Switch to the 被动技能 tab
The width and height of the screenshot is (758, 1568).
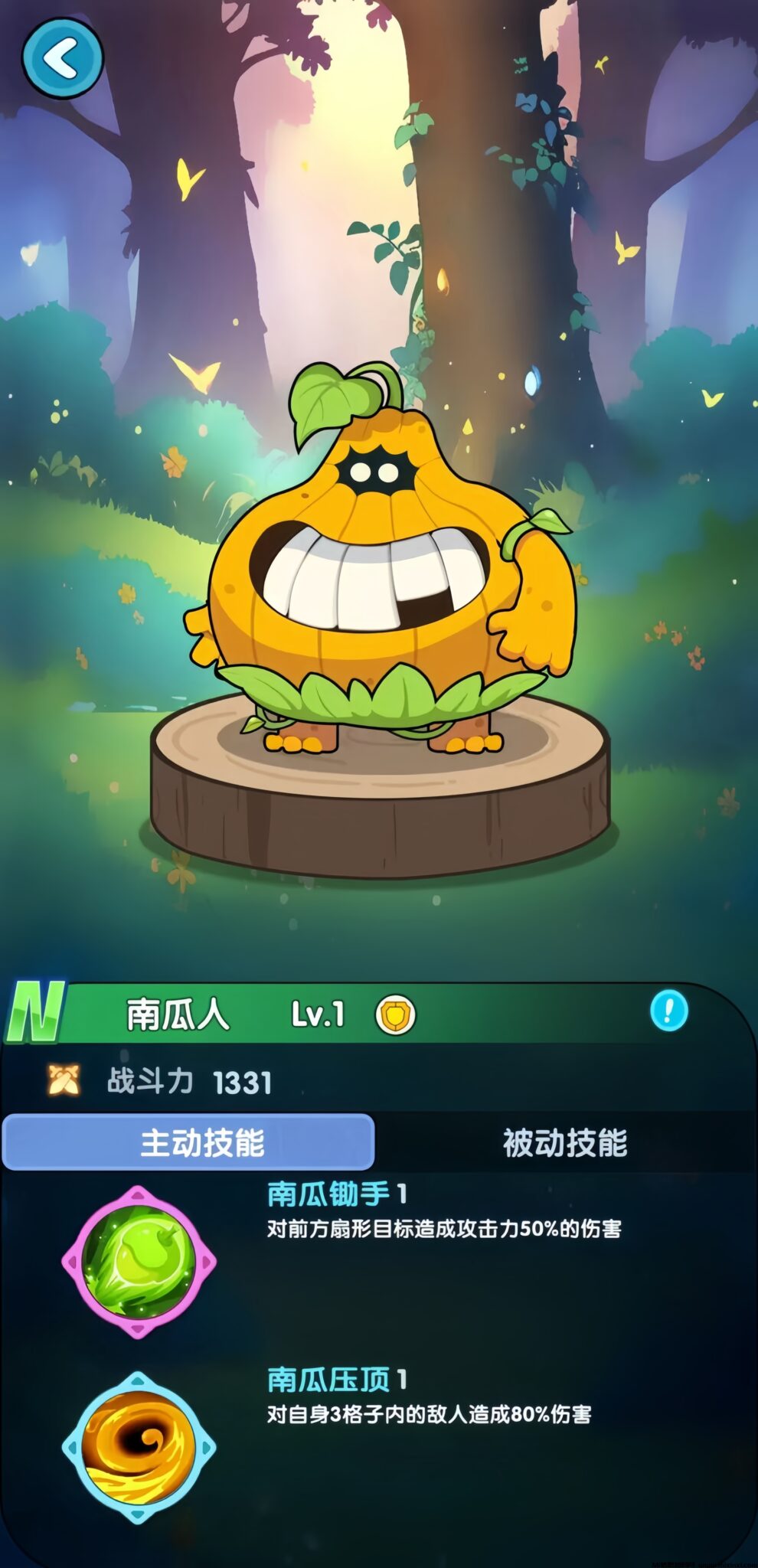click(x=565, y=1142)
